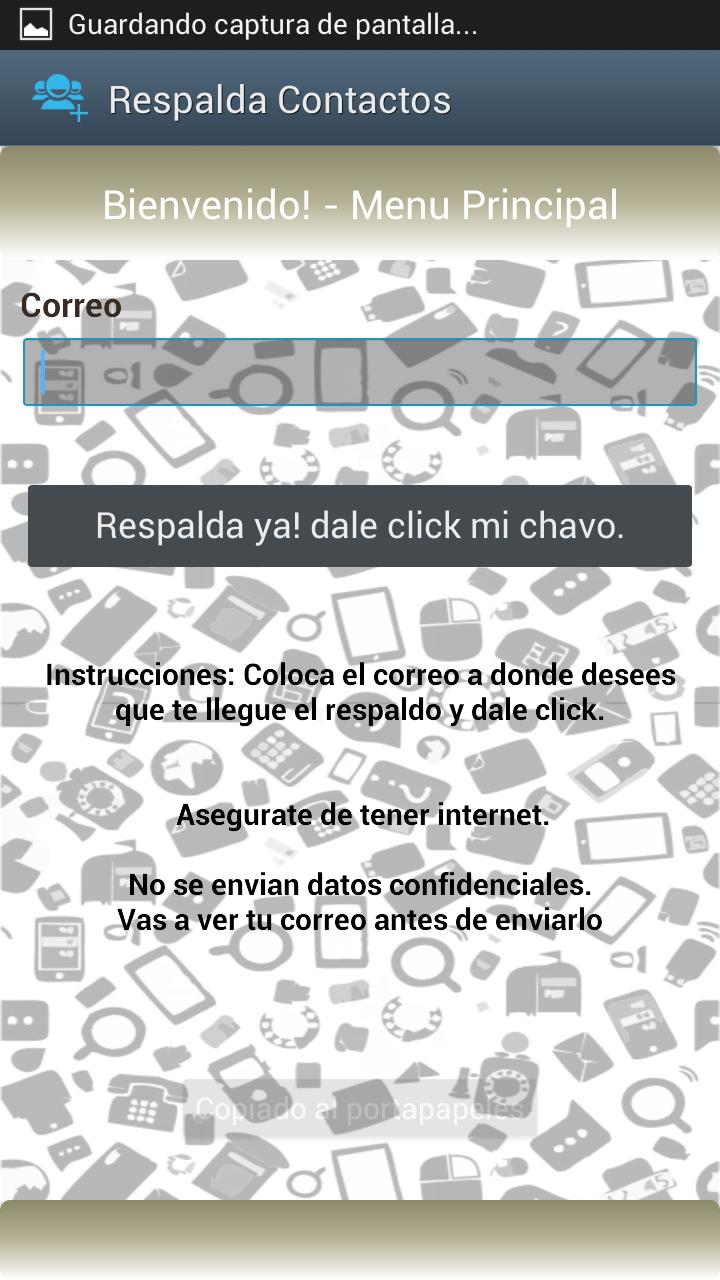
Task: Click 'No se envian datos confidenciales.' line
Action: (360, 884)
